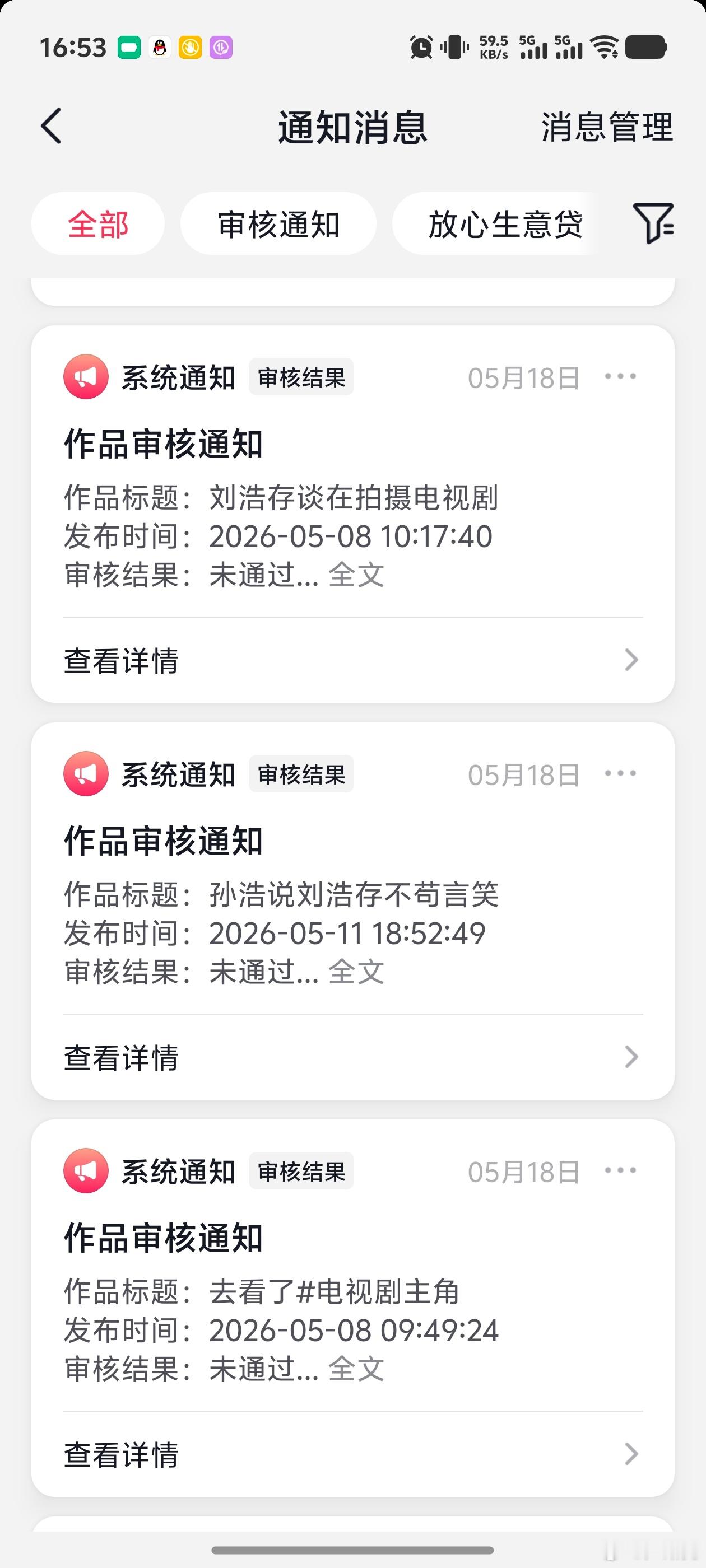View 查看详情 for the 去看了#电视剧主角 notice
The width and height of the screenshot is (706, 1568).
point(352,1454)
